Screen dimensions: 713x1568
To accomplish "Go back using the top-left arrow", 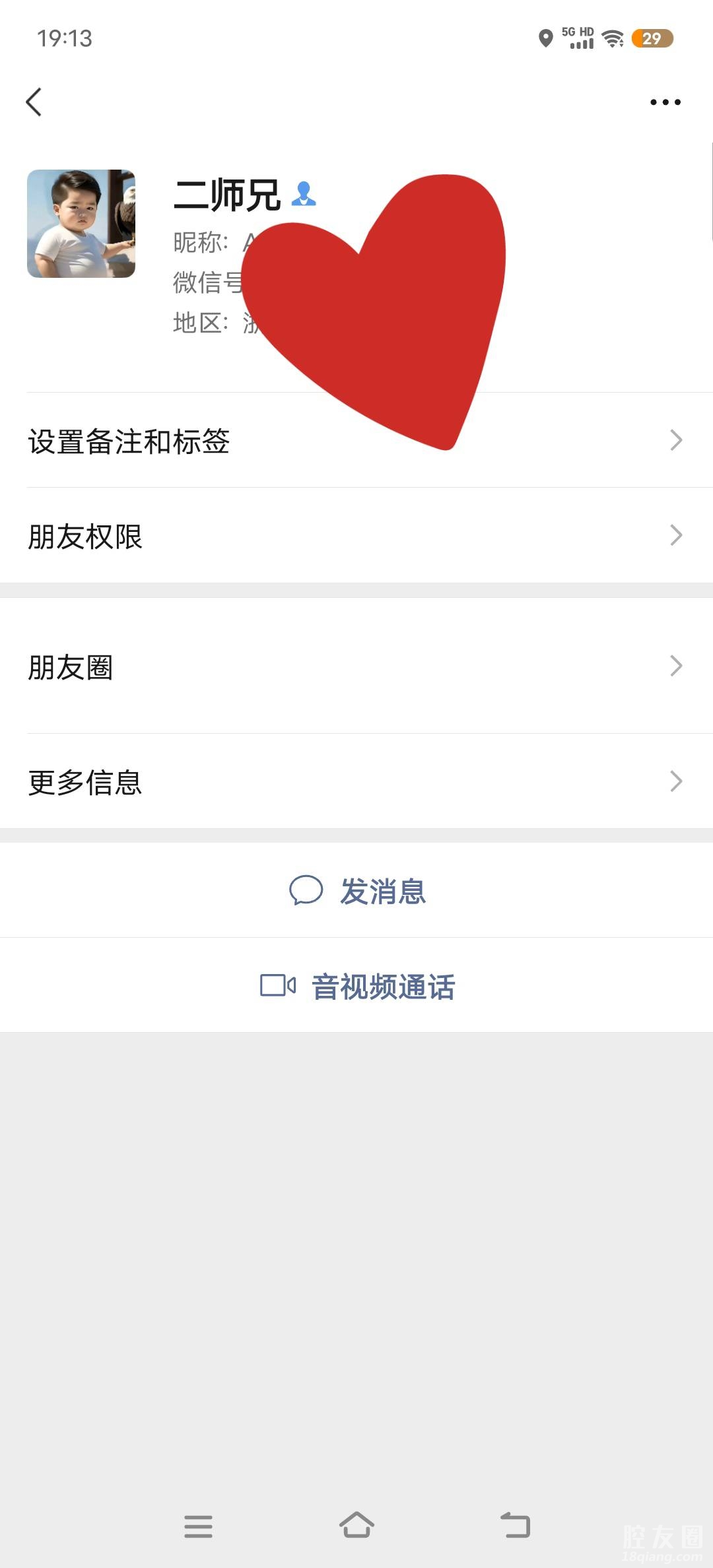I will pyautogui.click(x=34, y=102).
